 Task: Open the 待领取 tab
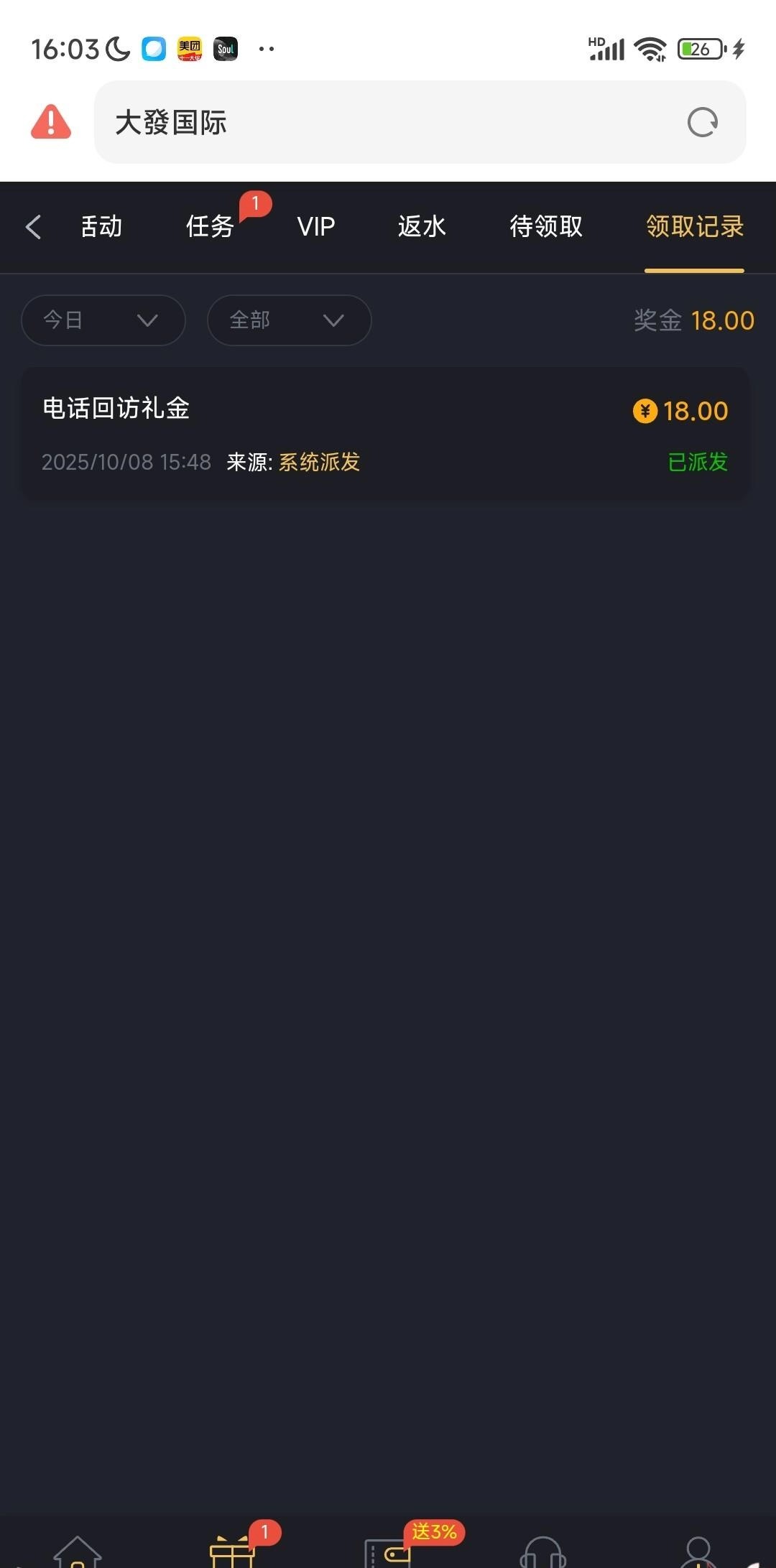point(546,227)
